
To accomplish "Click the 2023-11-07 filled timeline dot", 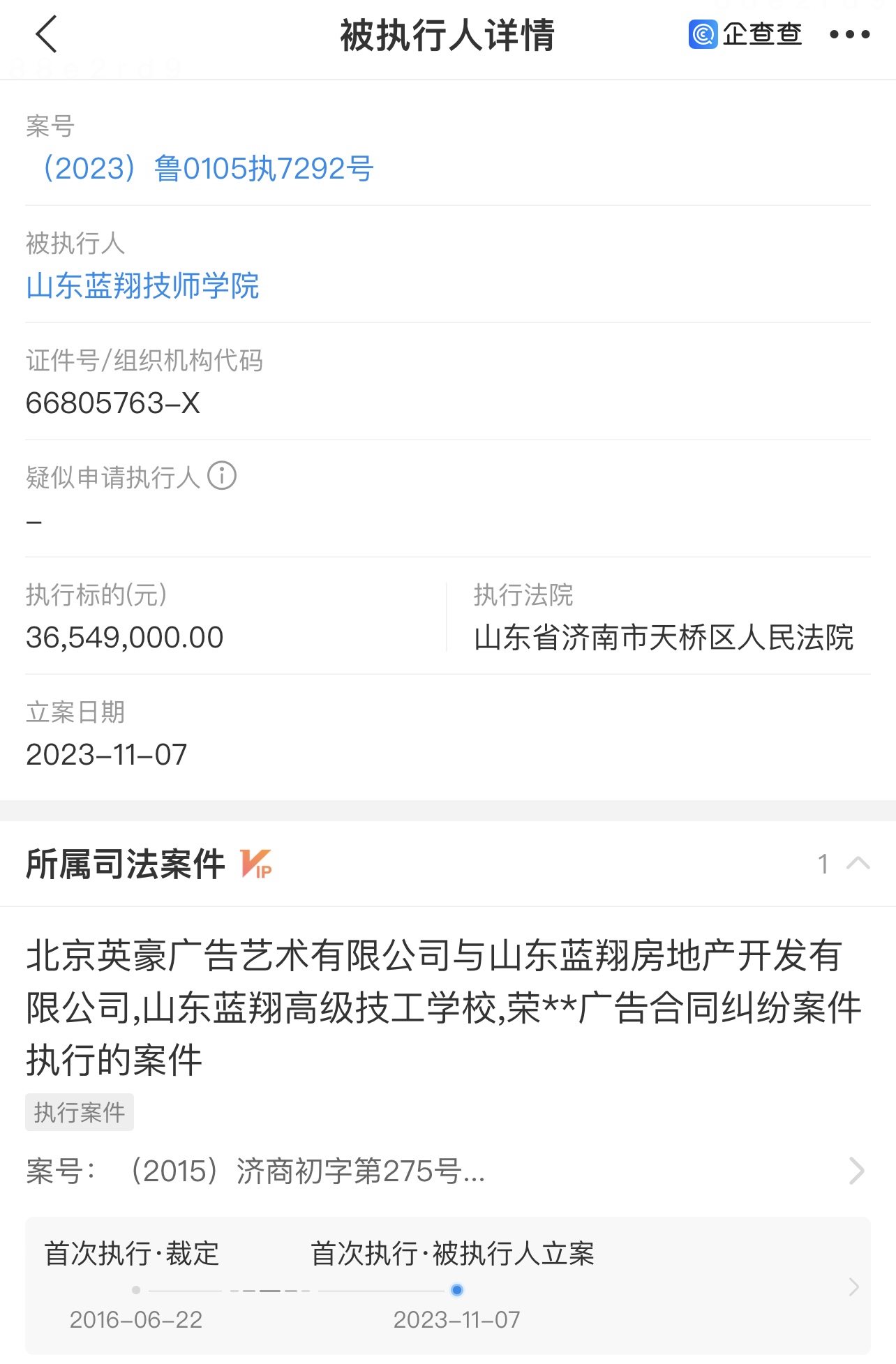I will (x=457, y=1291).
